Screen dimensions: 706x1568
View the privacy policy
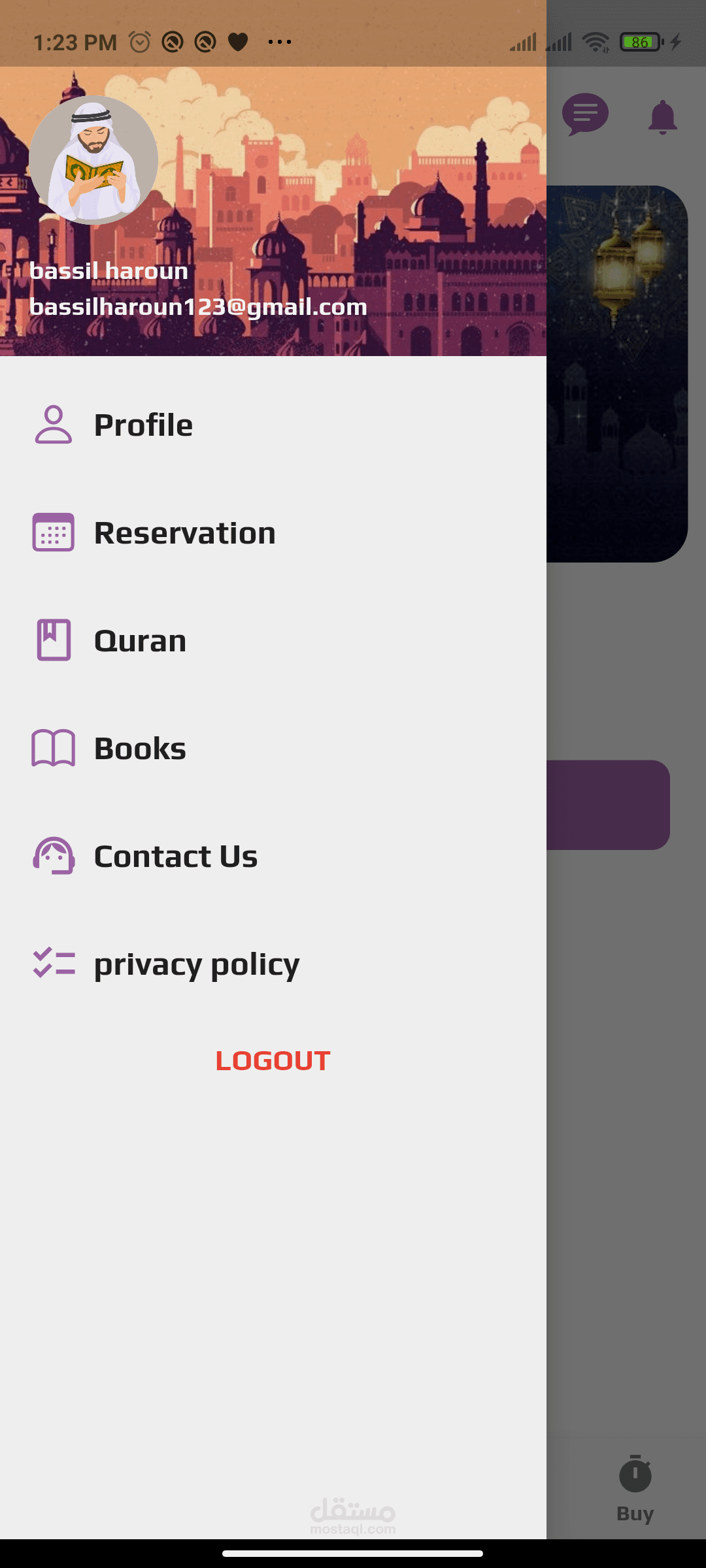coord(196,964)
